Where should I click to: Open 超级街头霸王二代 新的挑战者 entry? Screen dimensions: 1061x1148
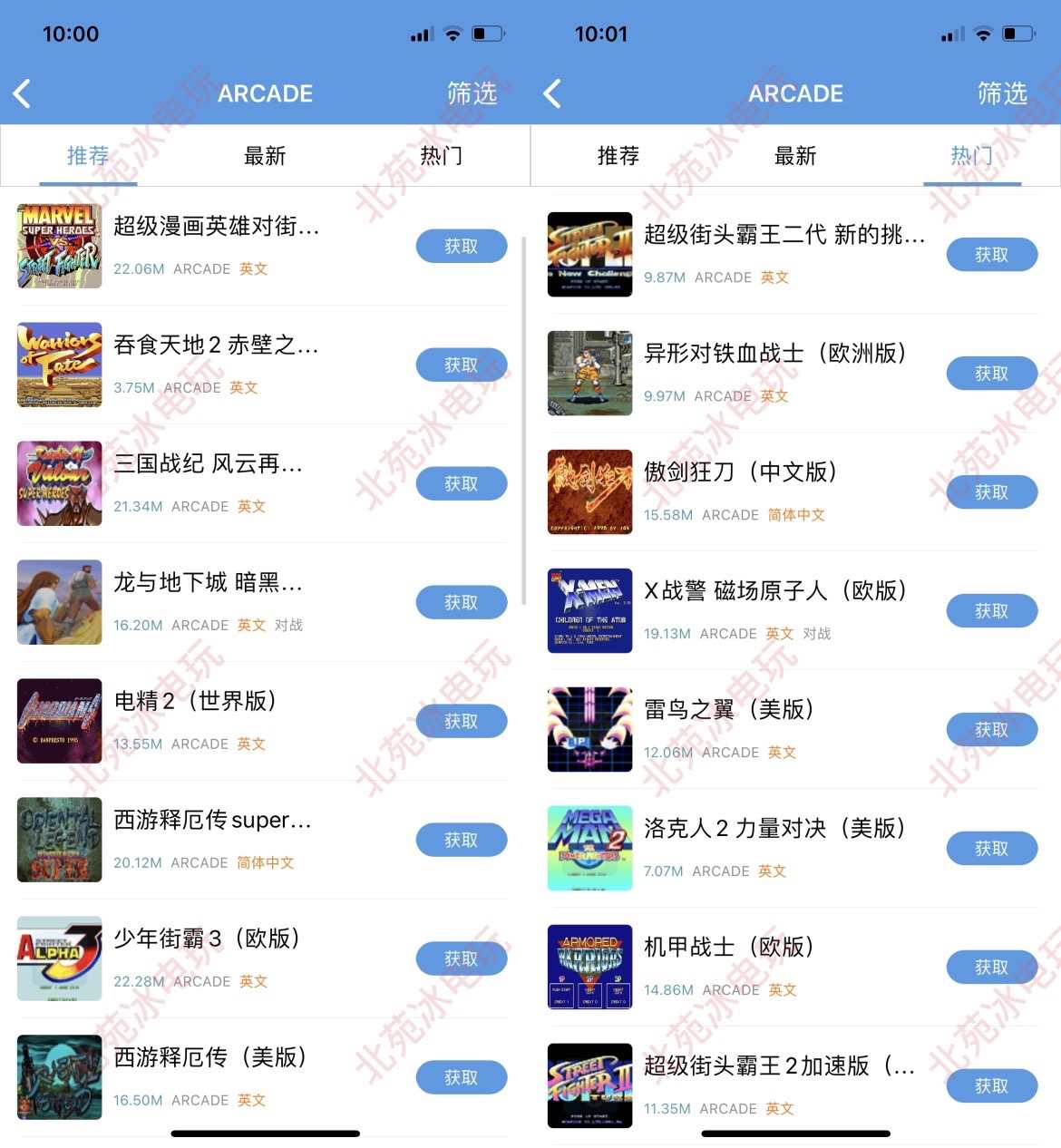(784, 236)
